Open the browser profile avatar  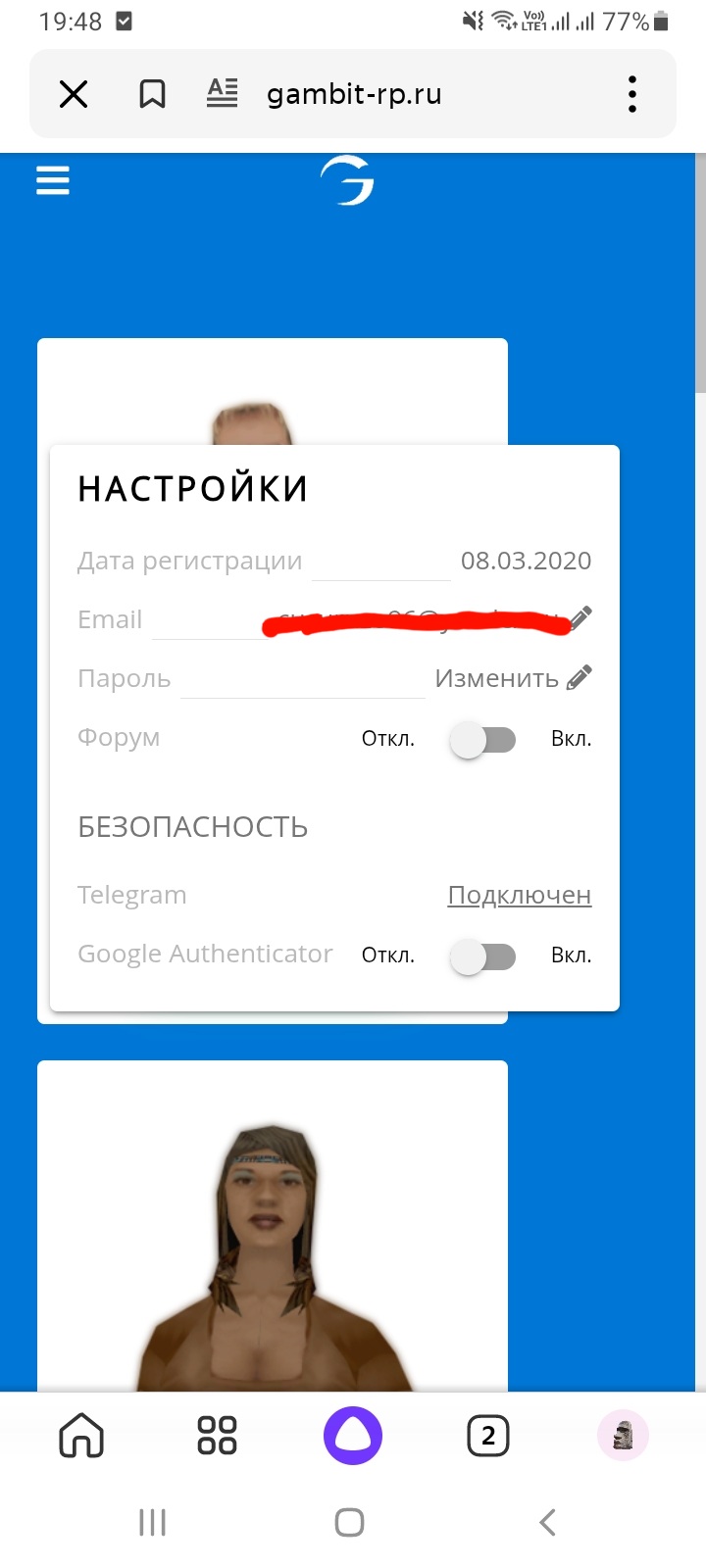(623, 1436)
